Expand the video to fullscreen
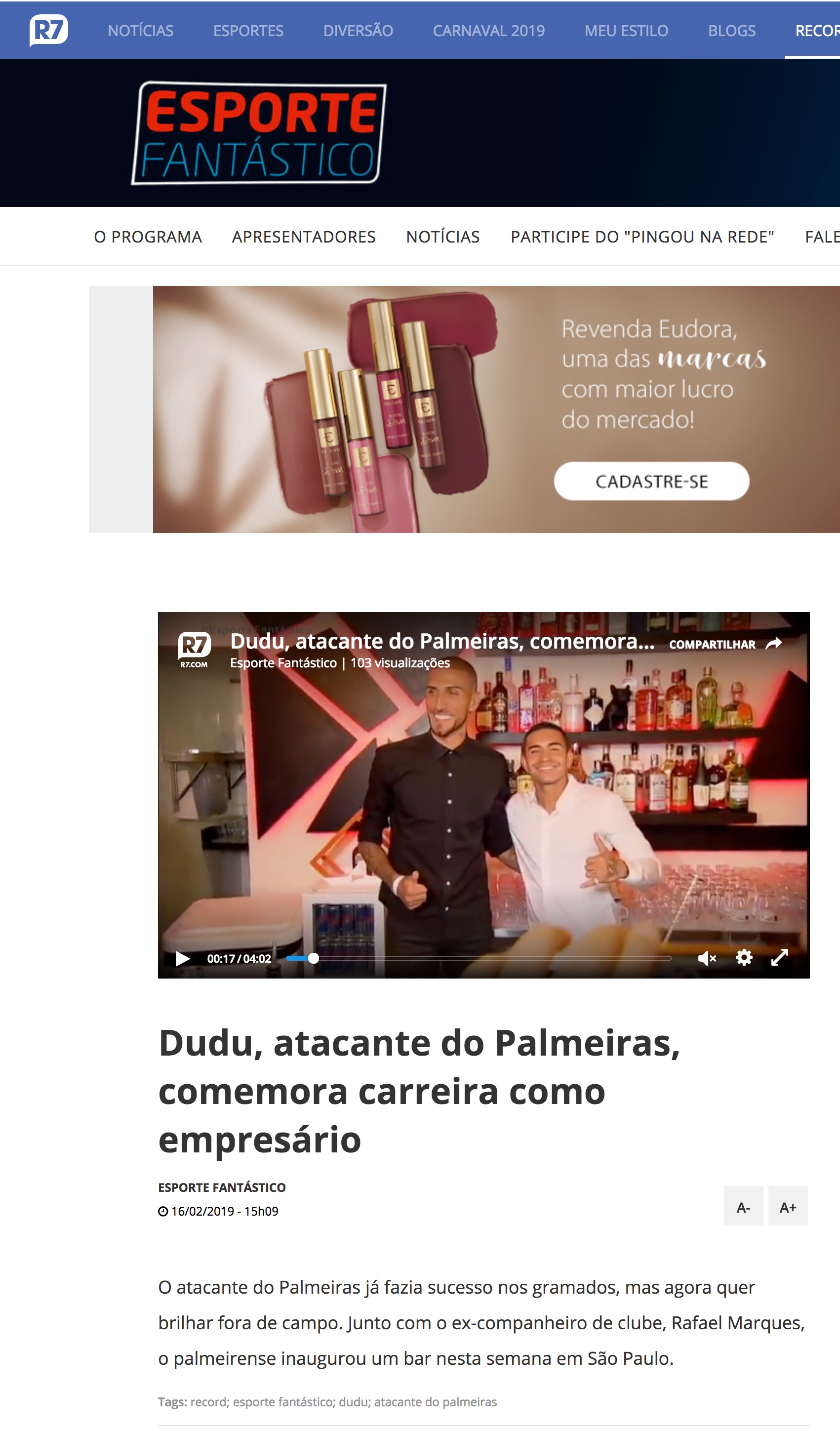840x1431 pixels. pyautogui.click(x=779, y=957)
